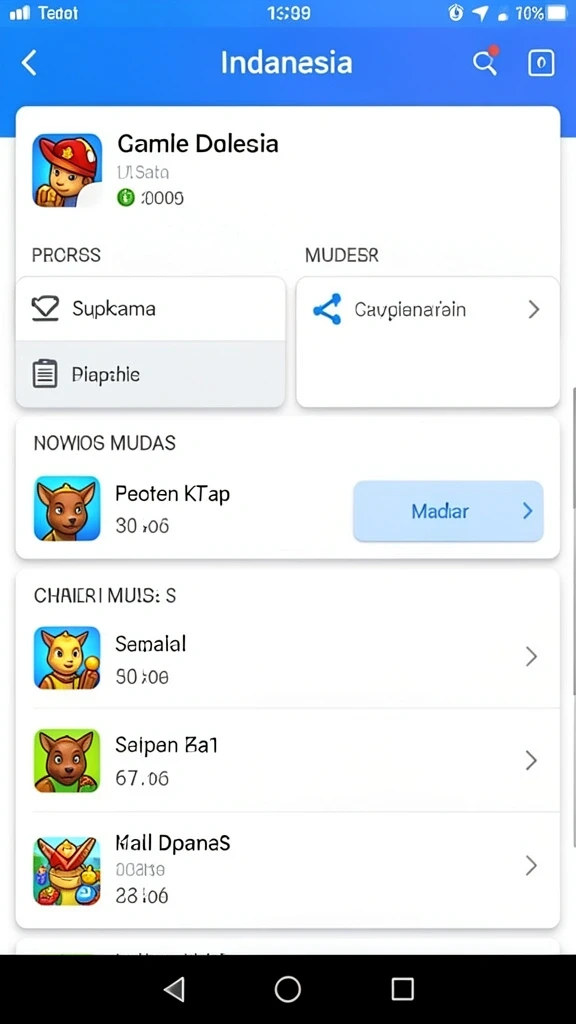Open the Gamle Dolesia app card
Viewport: 576px width, 1024px height.
[287, 170]
